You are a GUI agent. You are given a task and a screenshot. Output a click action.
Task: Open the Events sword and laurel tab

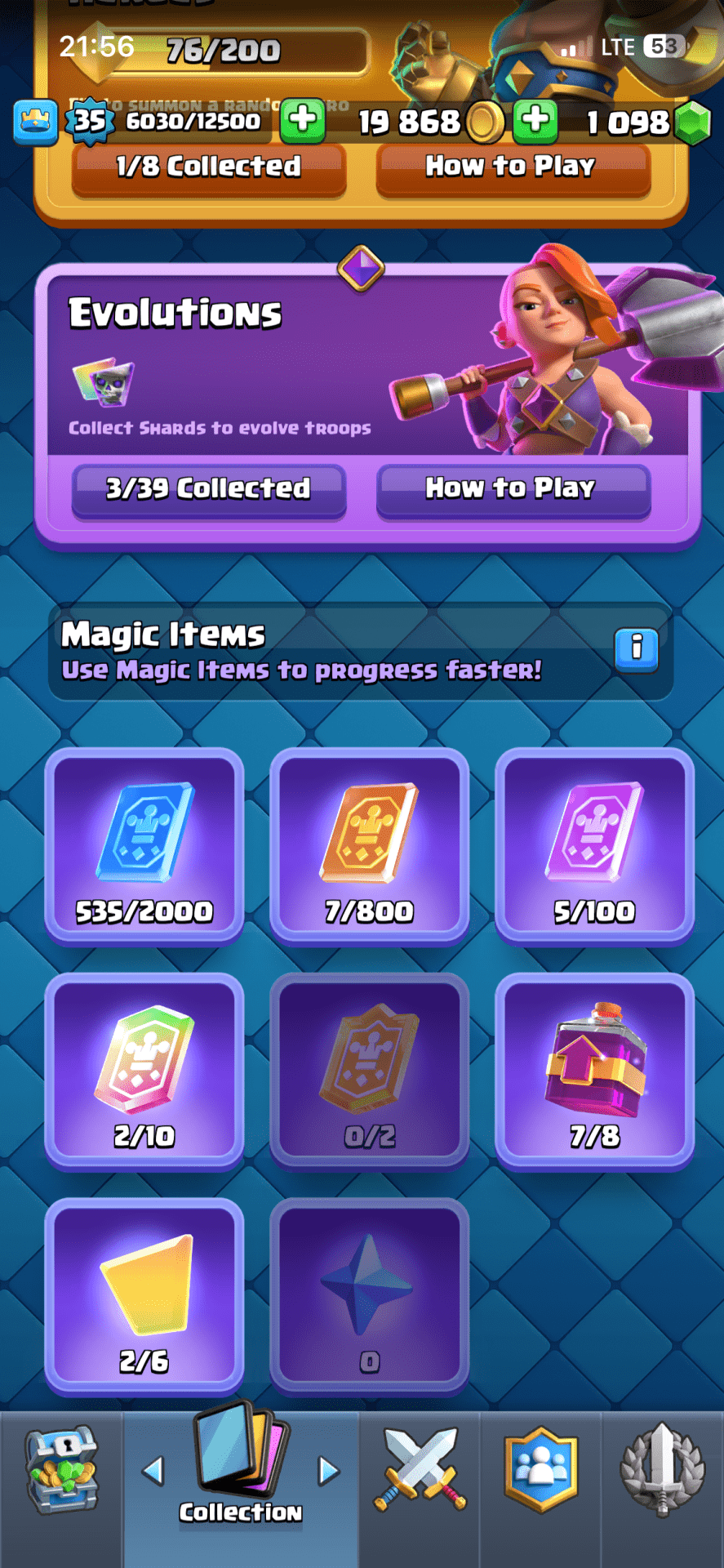(x=662, y=1472)
